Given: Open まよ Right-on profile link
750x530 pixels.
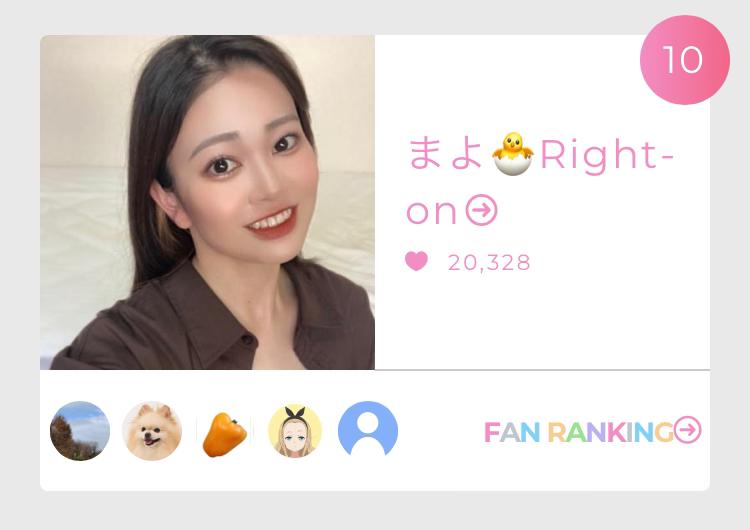Looking at the screenshot, I should (540, 182).
